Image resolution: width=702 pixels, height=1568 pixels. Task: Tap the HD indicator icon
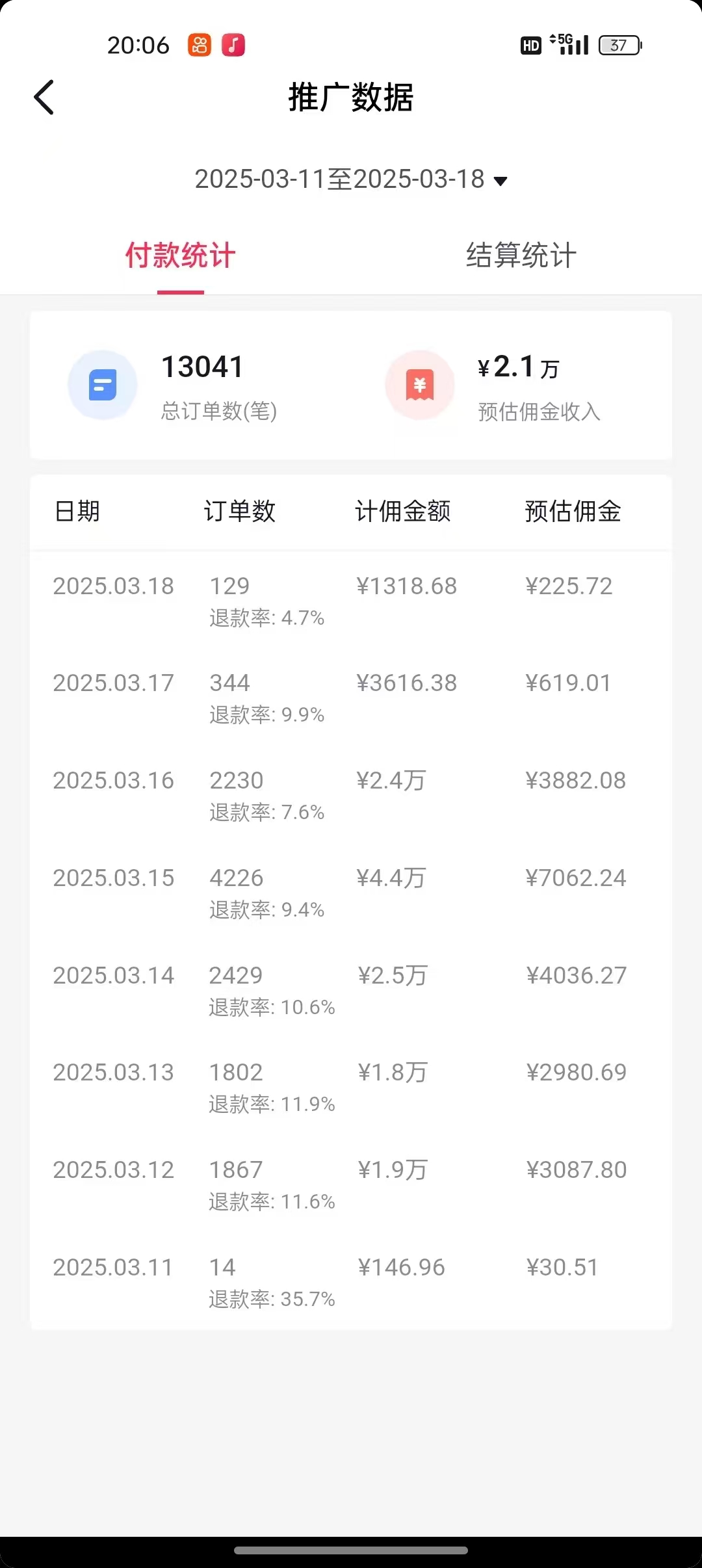(530, 44)
